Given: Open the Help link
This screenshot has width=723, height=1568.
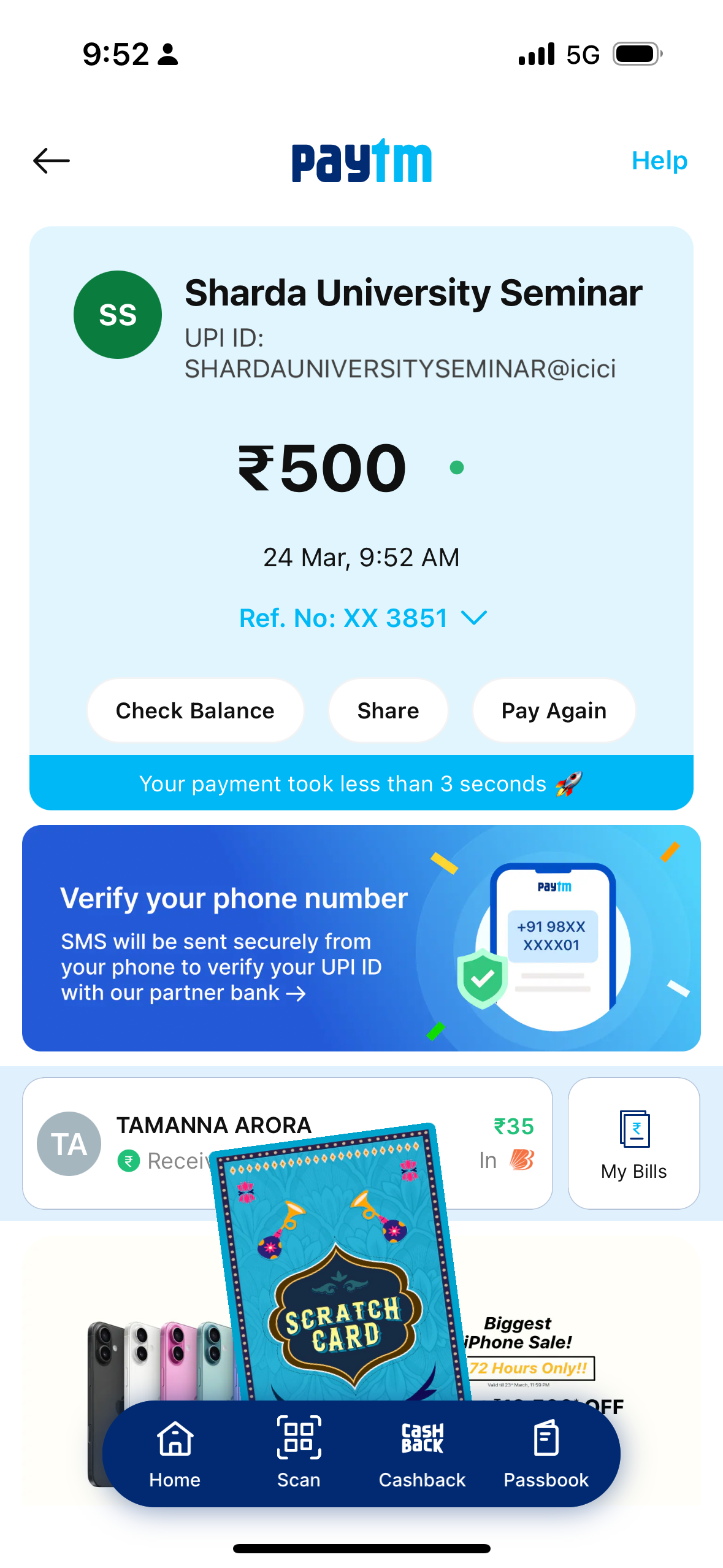Looking at the screenshot, I should coord(659,161).
